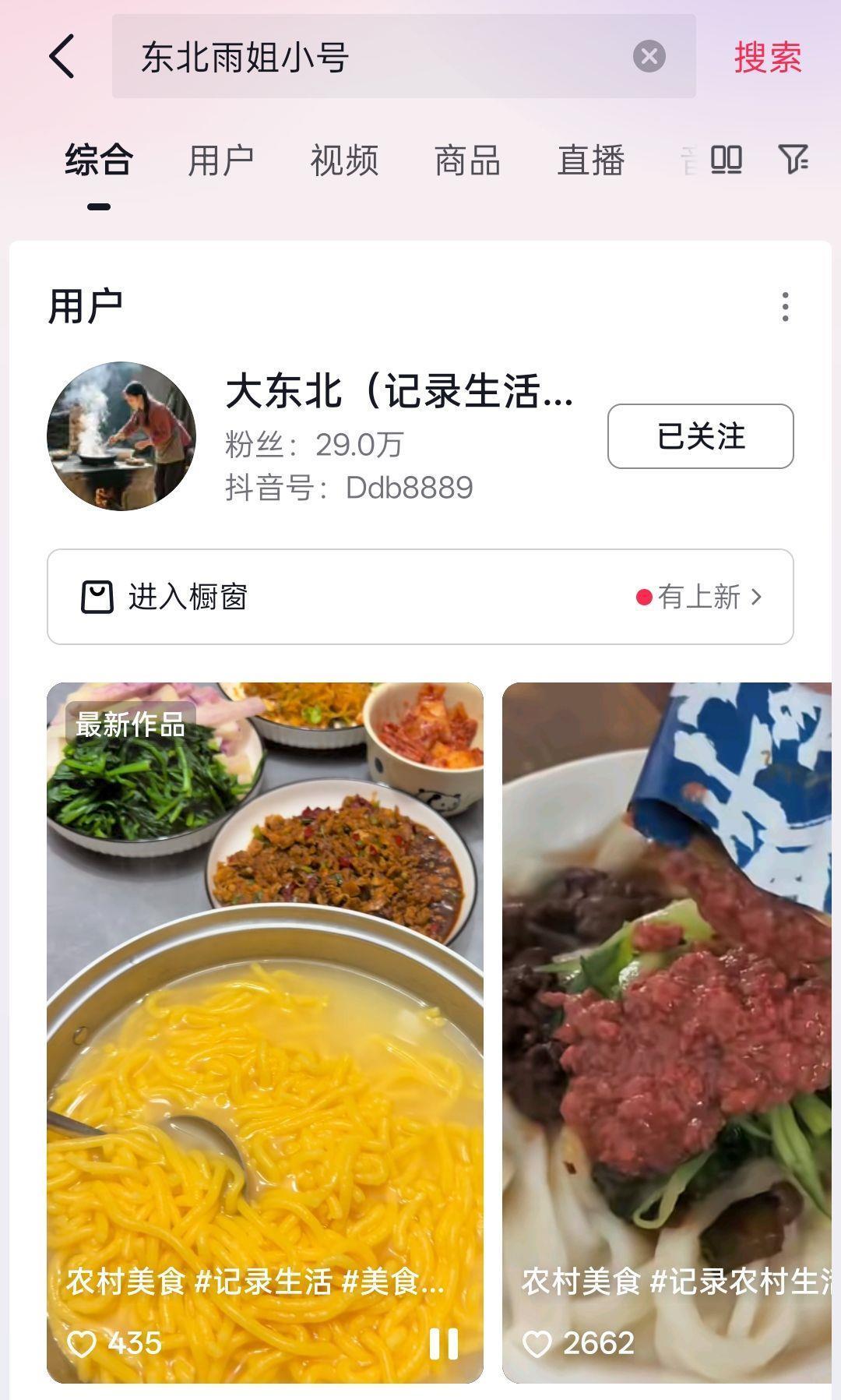
Task: Switch to the 商品 tab
Action: tap(468, 161)
